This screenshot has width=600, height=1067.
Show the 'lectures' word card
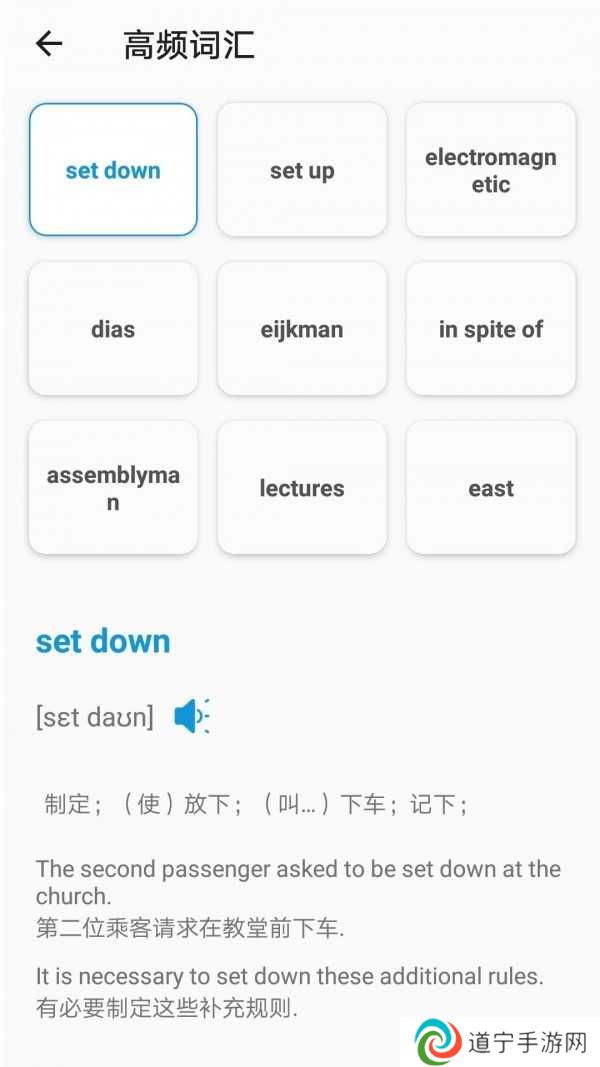point(302,488)
